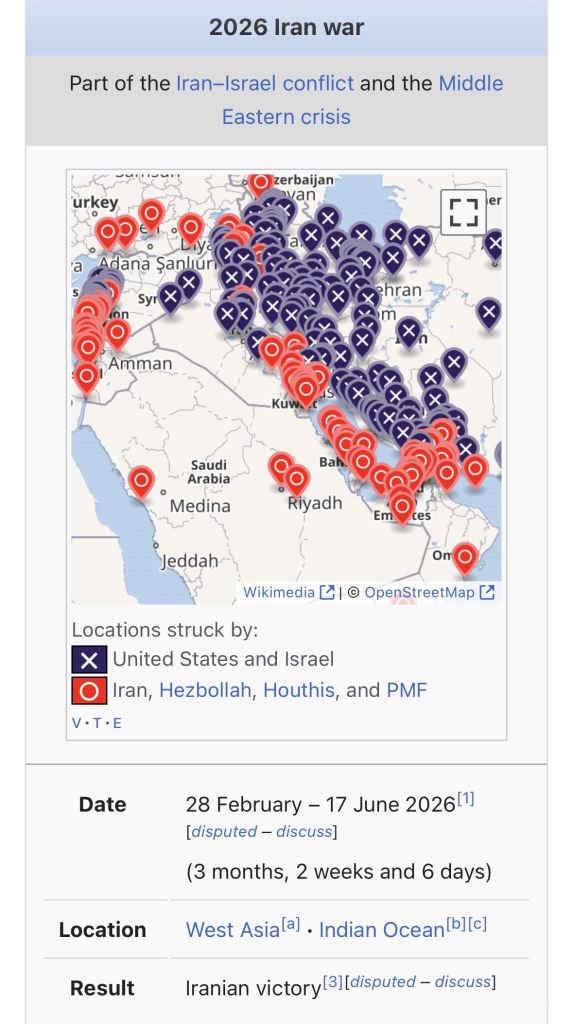This screenshot has width=573, height=1024.
Task: Tap the red marker near Medina
Action: click(141, 481)
